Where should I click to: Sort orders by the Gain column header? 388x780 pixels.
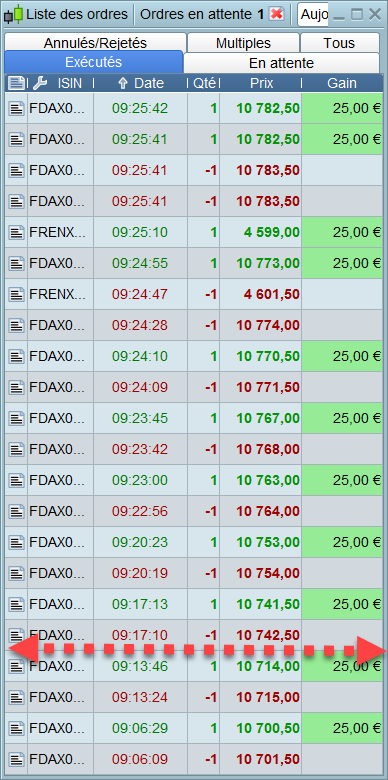342,83
